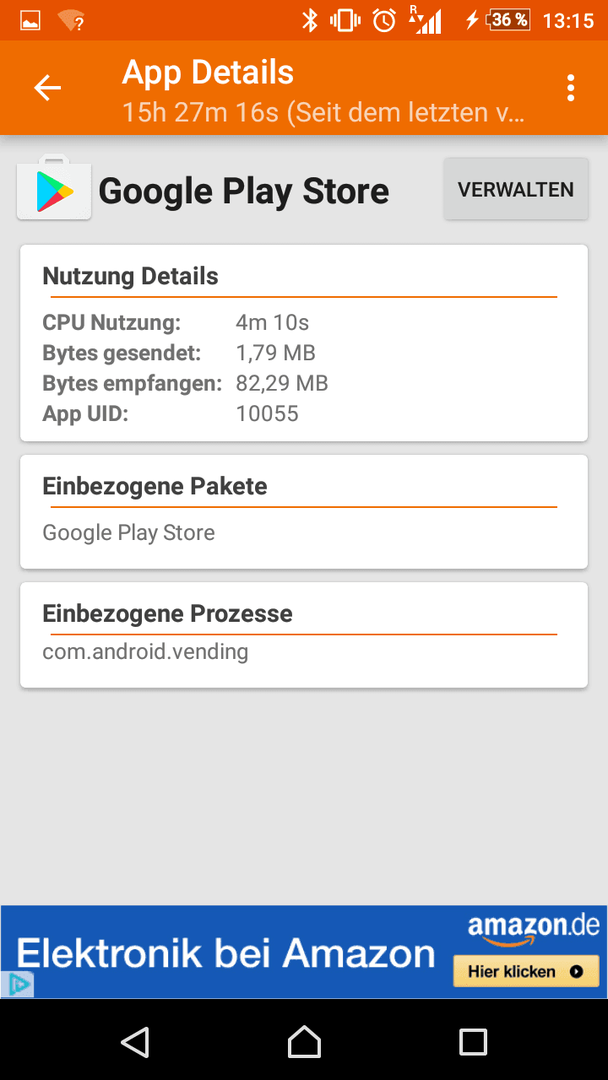Tap the system home button
Viewport: 608px width, 1080px height.
point(304,1041)
